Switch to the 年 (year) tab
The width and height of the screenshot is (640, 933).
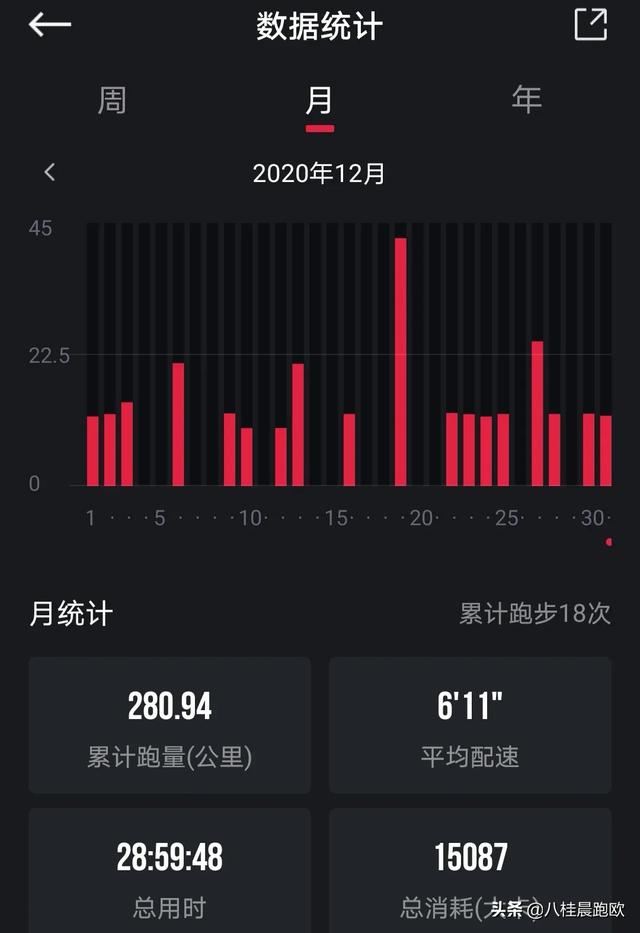[x=527, y=98]
